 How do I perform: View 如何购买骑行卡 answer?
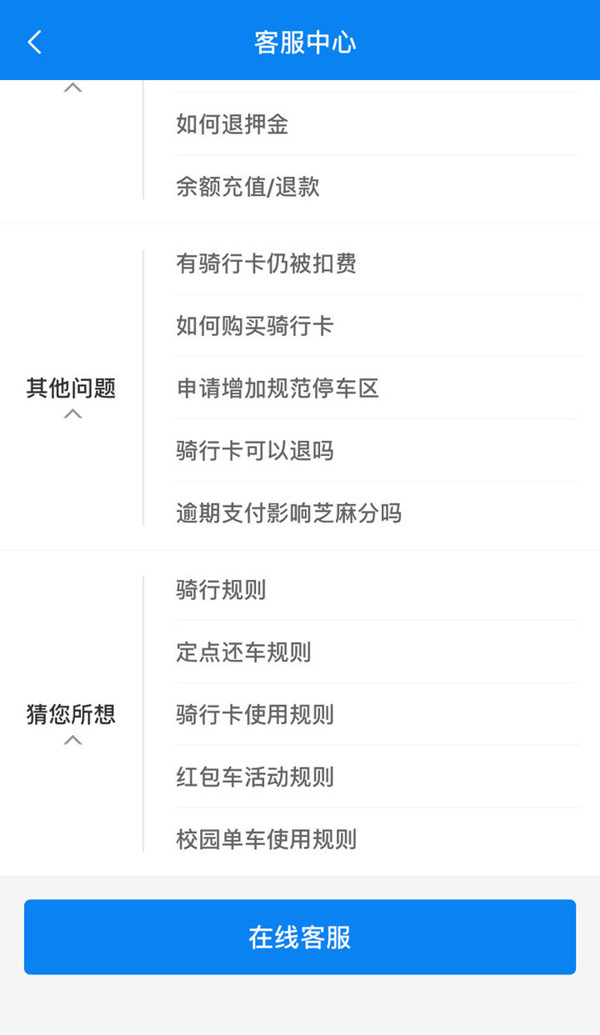pyautogui.click(x=255, y=326)
